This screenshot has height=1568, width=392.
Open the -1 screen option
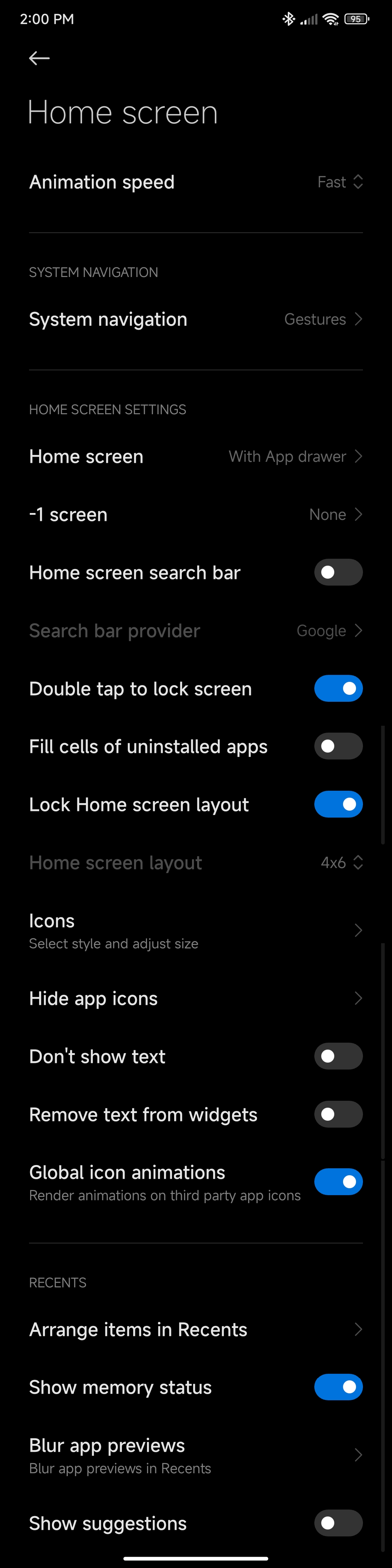(195, 514)
